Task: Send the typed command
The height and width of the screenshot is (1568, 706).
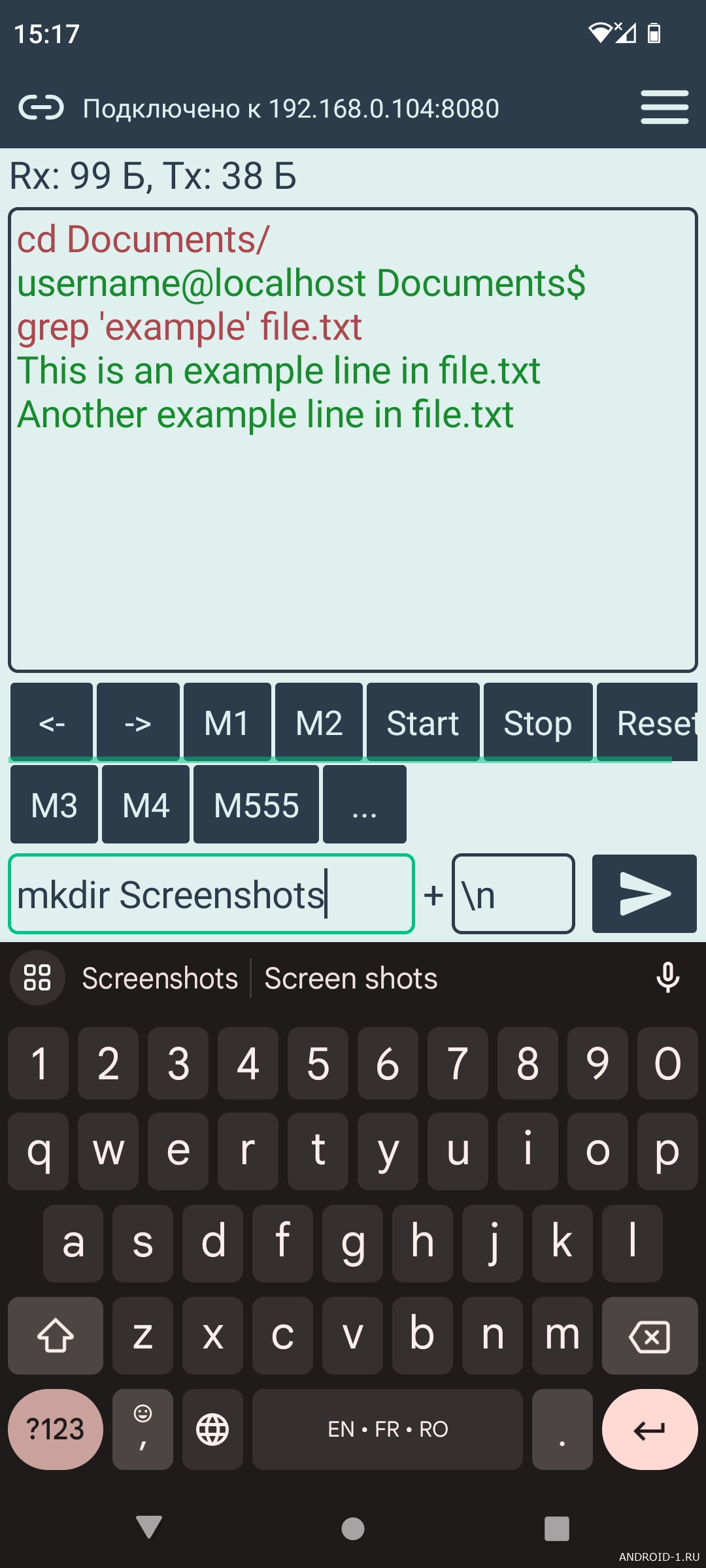Action: 644,894
